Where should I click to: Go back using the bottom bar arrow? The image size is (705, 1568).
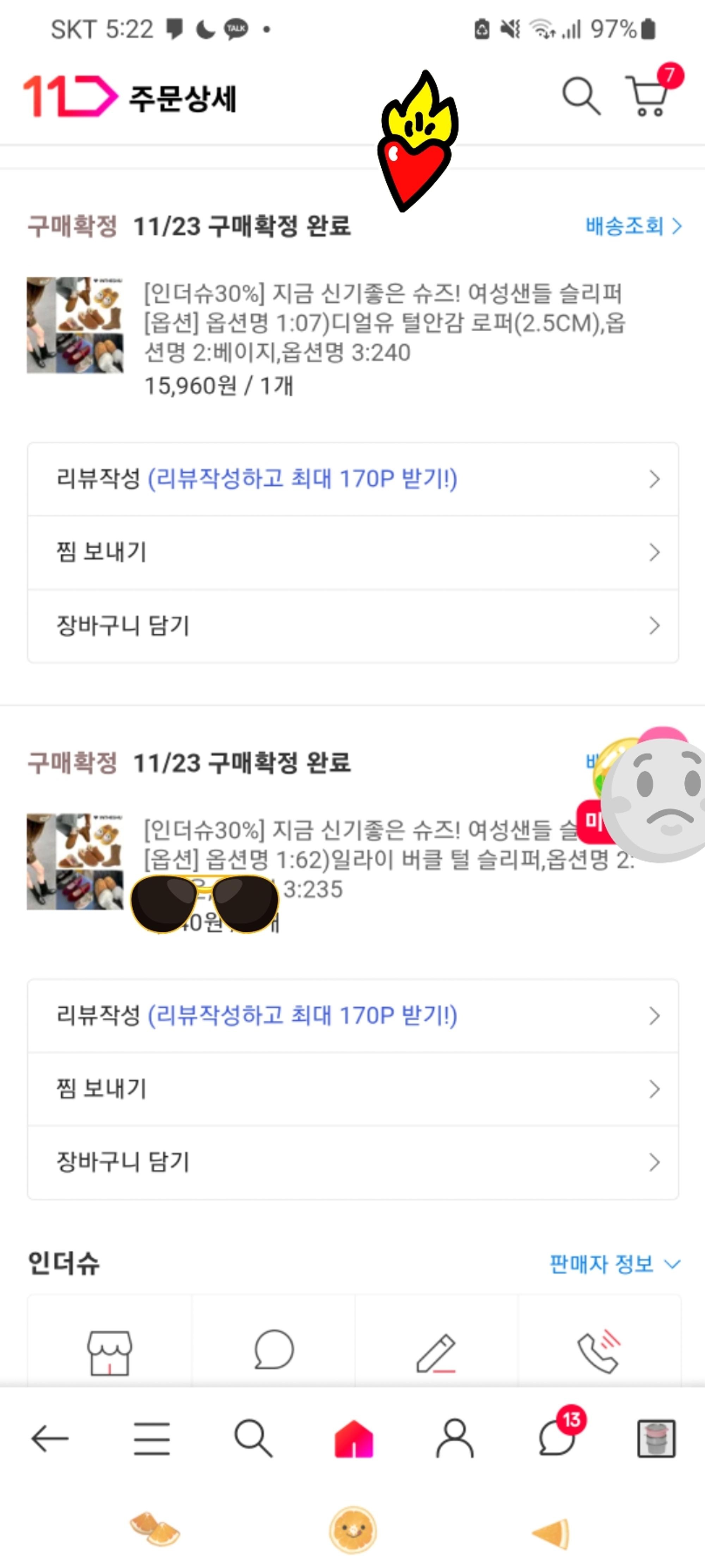(x=50, y=1439)
